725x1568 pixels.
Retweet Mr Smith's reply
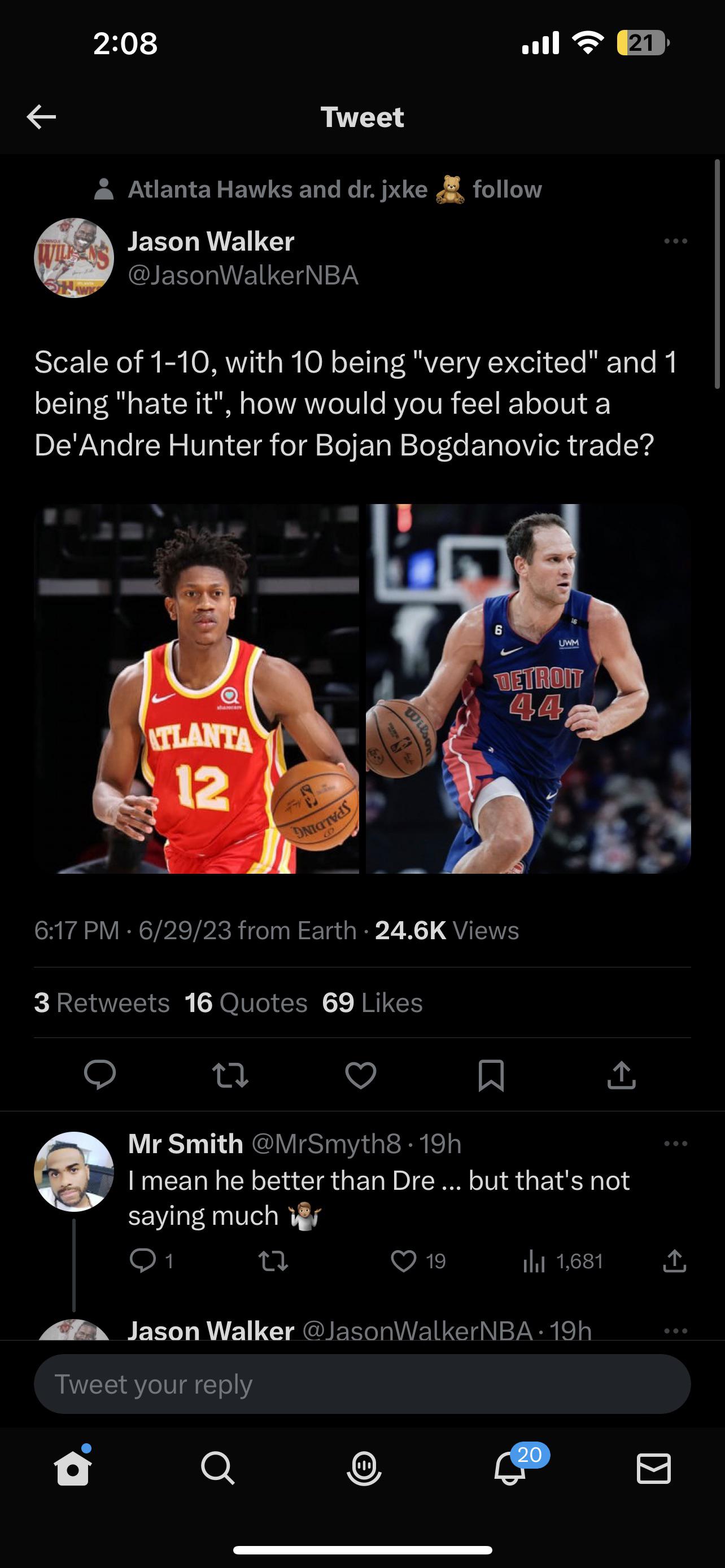(273, 1260)
